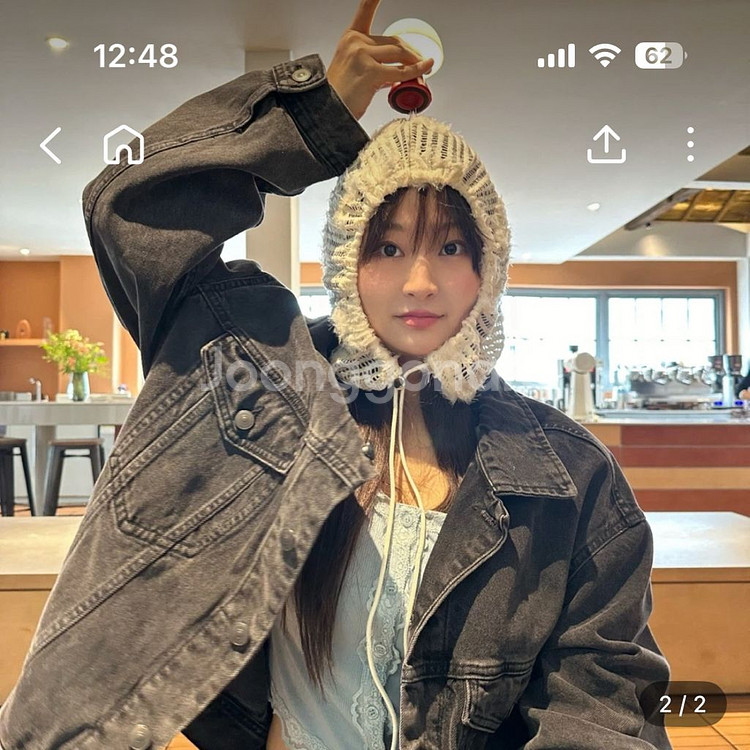Open the three-dot overflow menu

(x=690, y=145)
